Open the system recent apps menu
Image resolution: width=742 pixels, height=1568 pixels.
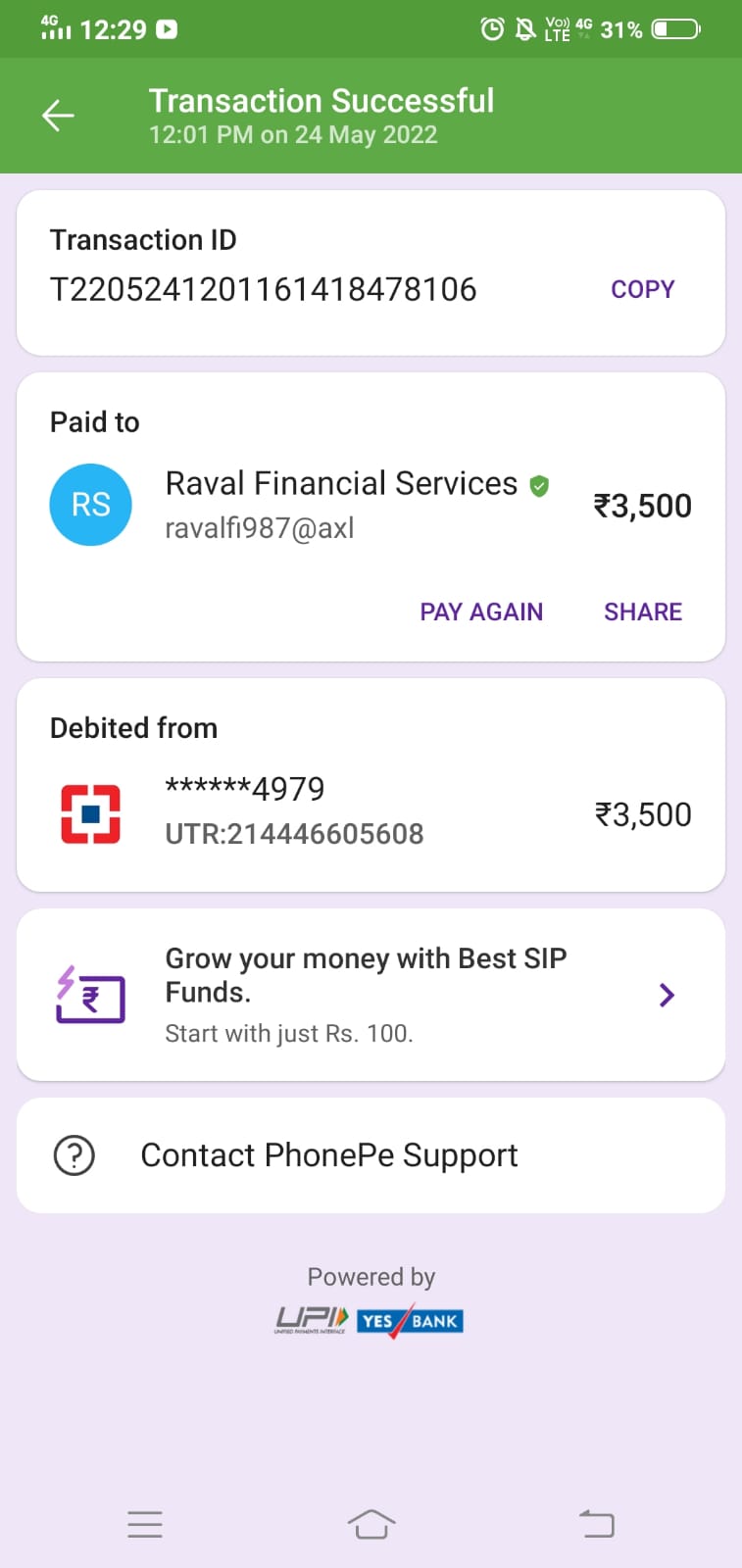145,1524
